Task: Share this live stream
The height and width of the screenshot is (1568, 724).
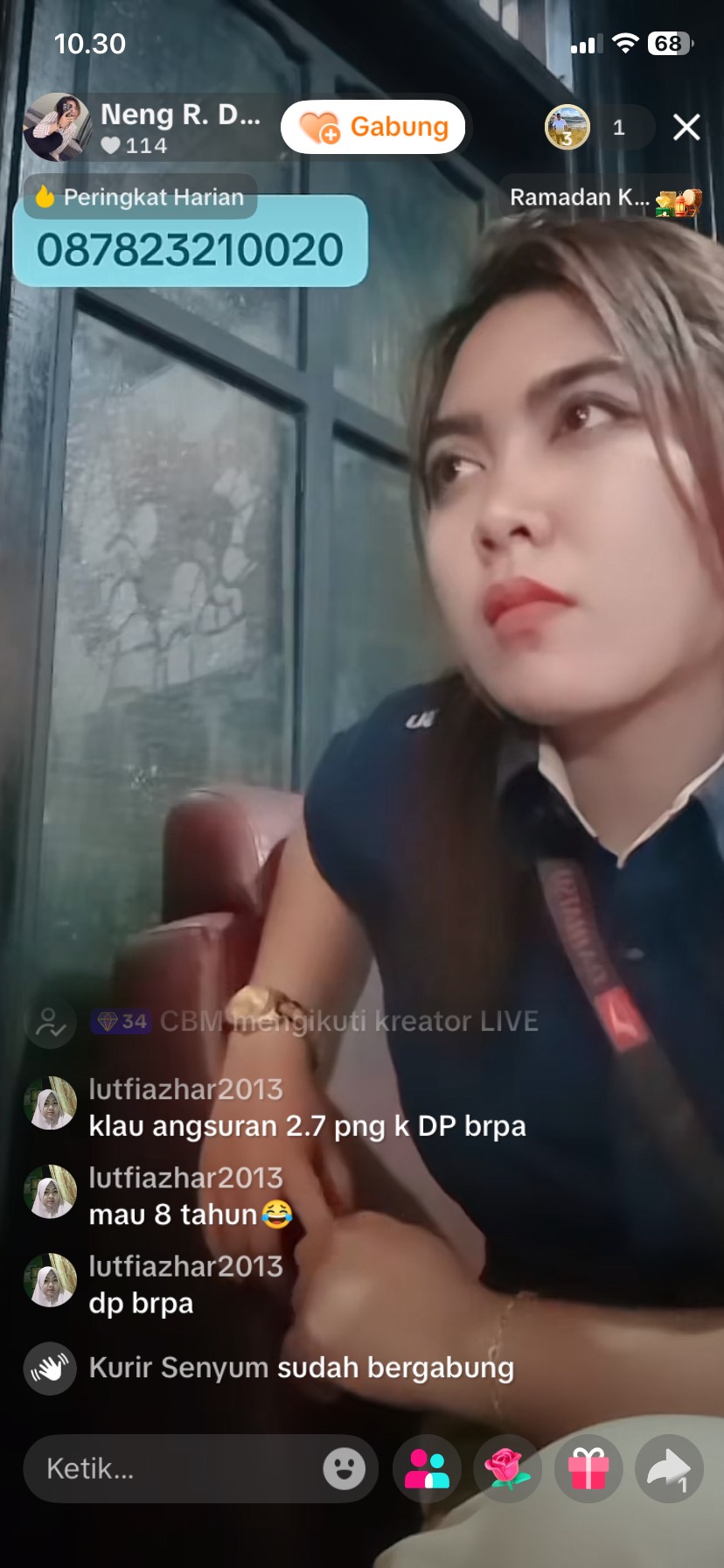Action: click(x=669, y=1468)
